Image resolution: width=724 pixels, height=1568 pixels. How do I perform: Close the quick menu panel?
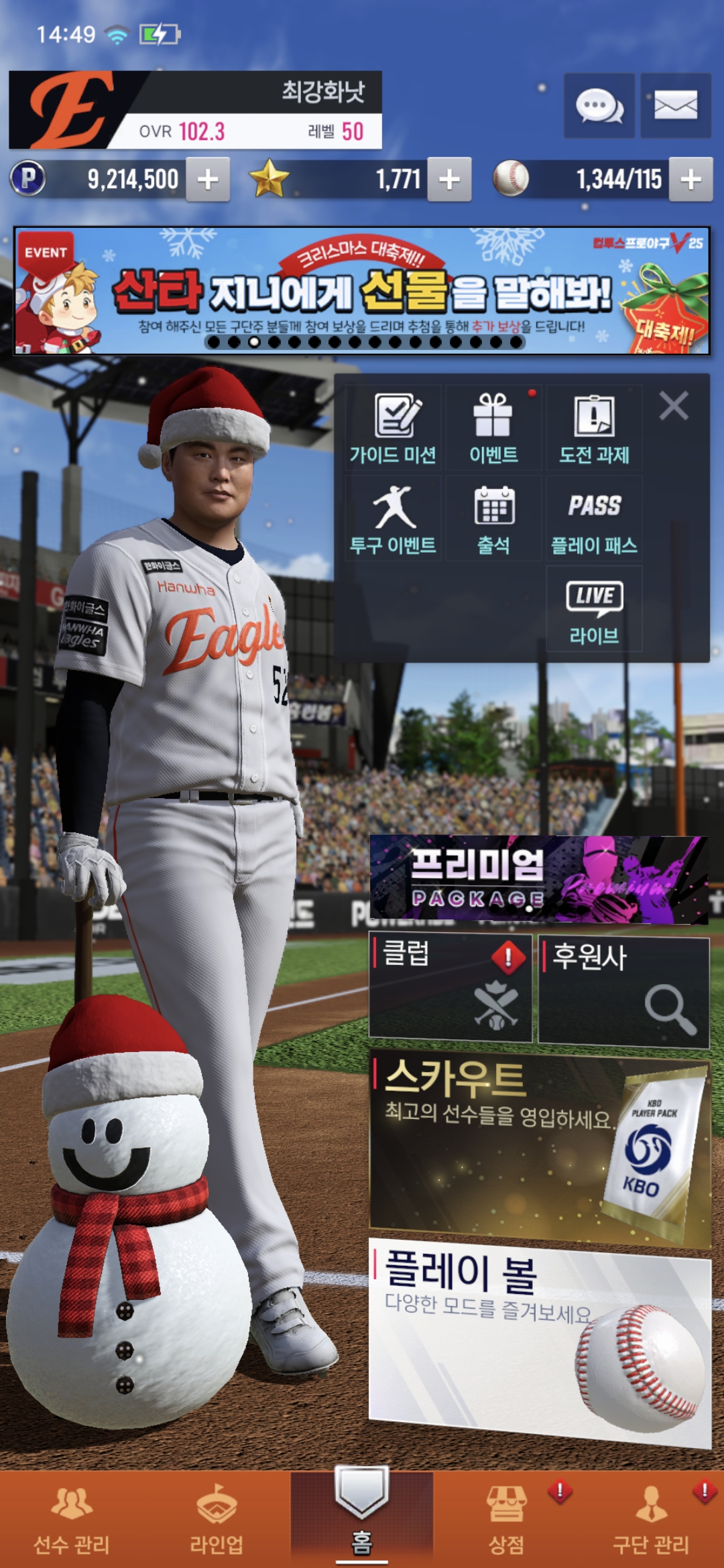673,406
